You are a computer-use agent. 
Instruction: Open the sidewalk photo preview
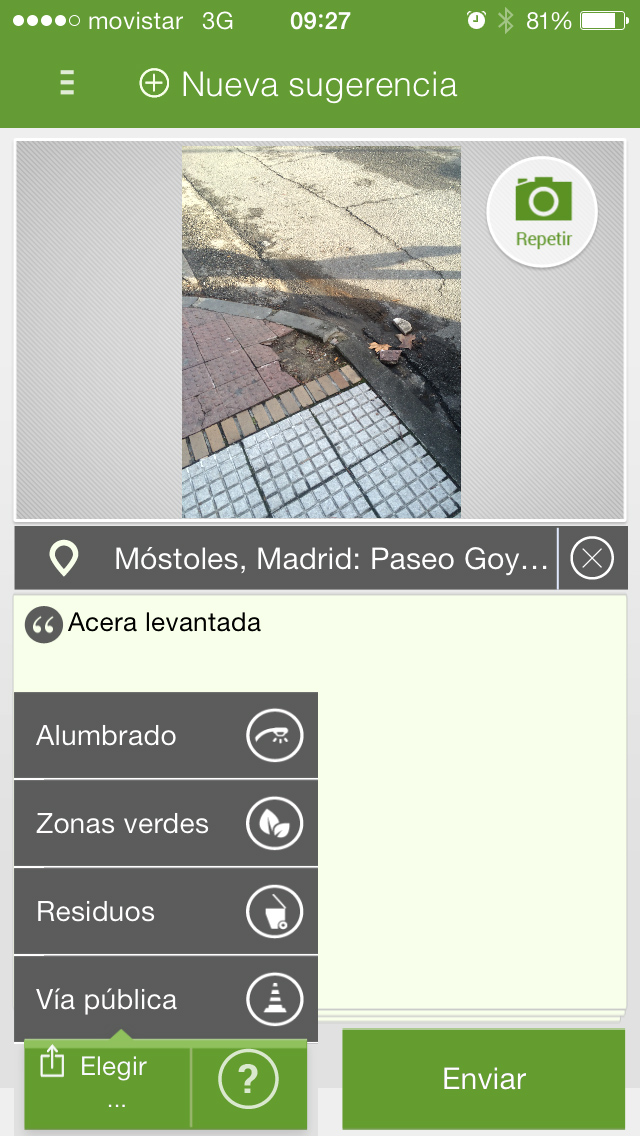coord(321,331)
